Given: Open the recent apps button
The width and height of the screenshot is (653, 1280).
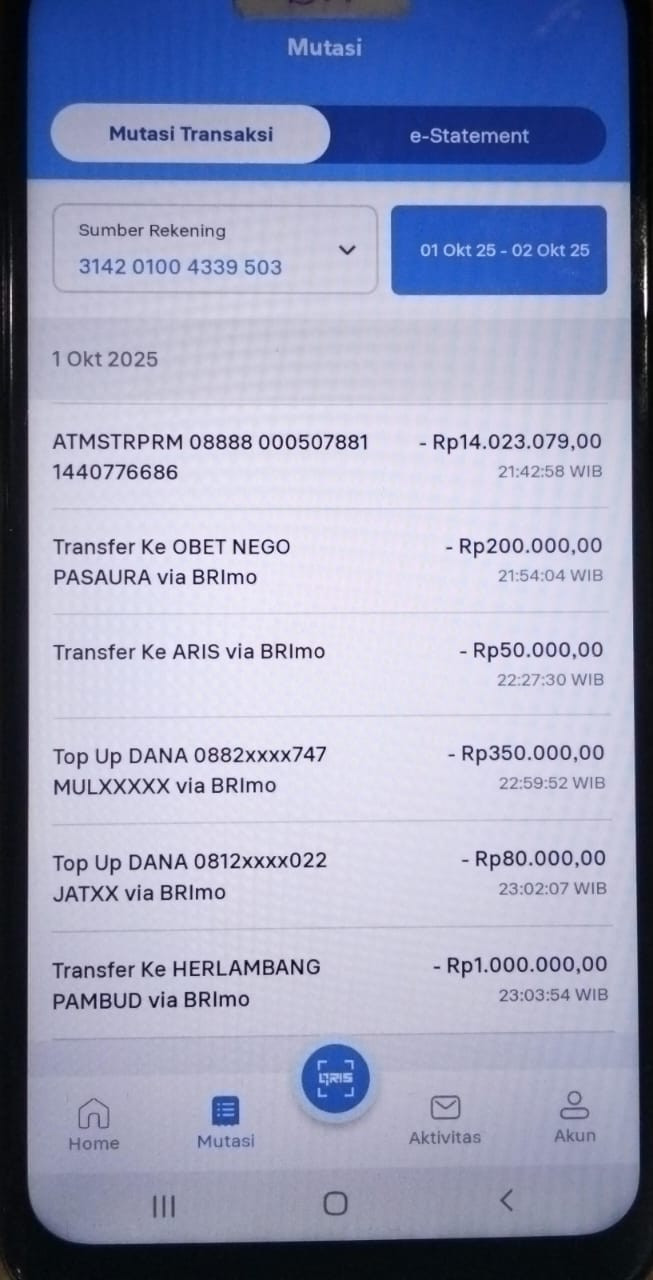Looking at the screenshot, I should coord(163,1205).
